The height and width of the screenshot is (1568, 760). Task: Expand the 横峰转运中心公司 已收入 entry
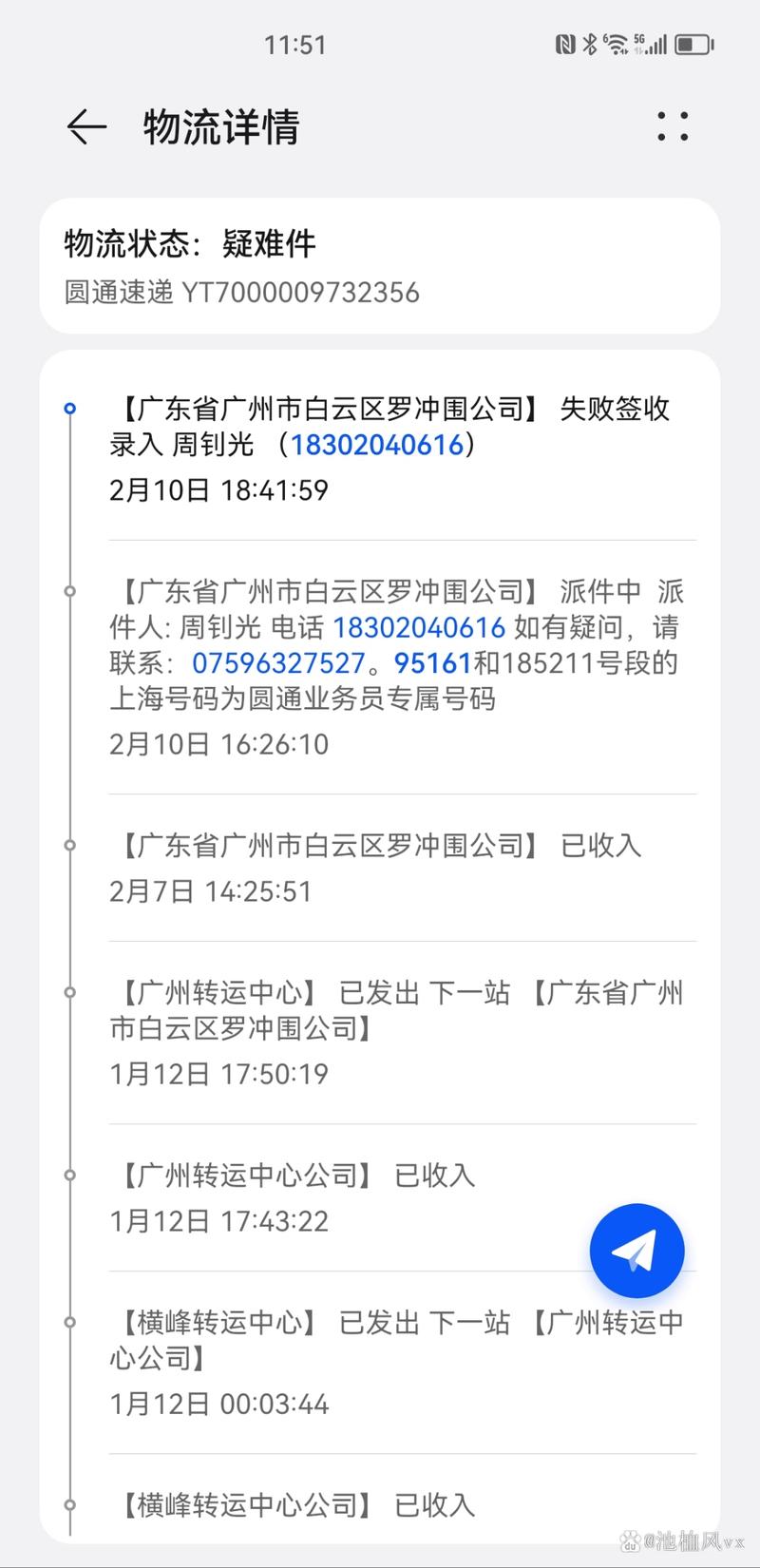380,1505
